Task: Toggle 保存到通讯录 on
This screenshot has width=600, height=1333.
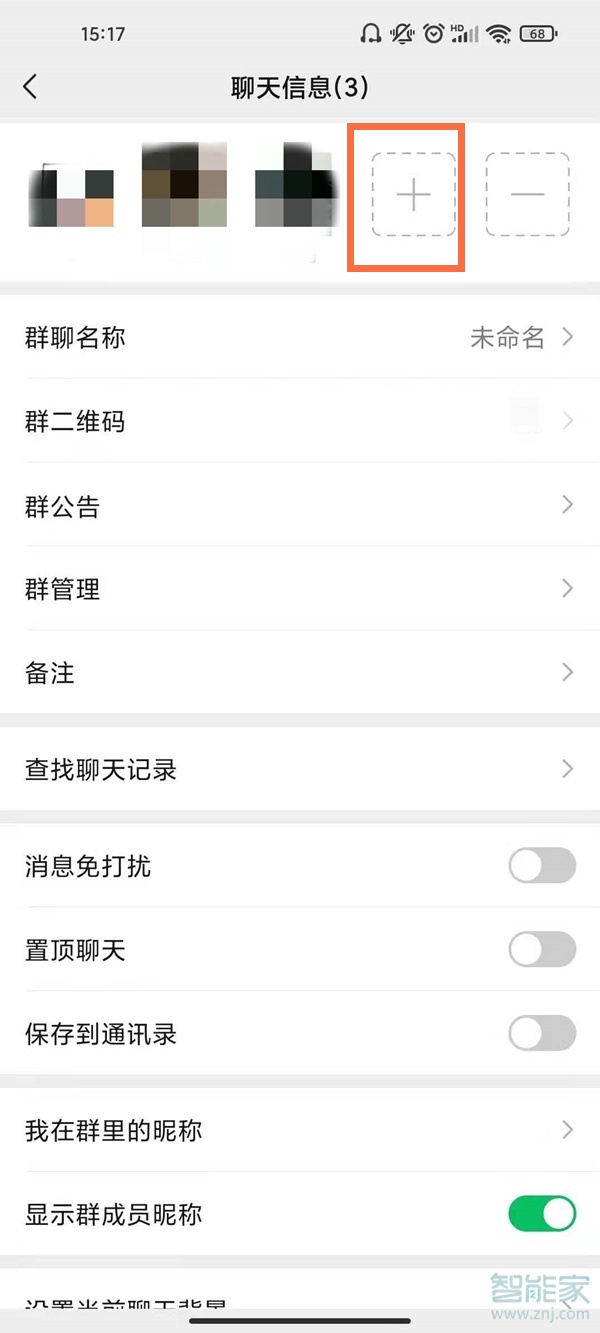Action: coord(542,1033)
